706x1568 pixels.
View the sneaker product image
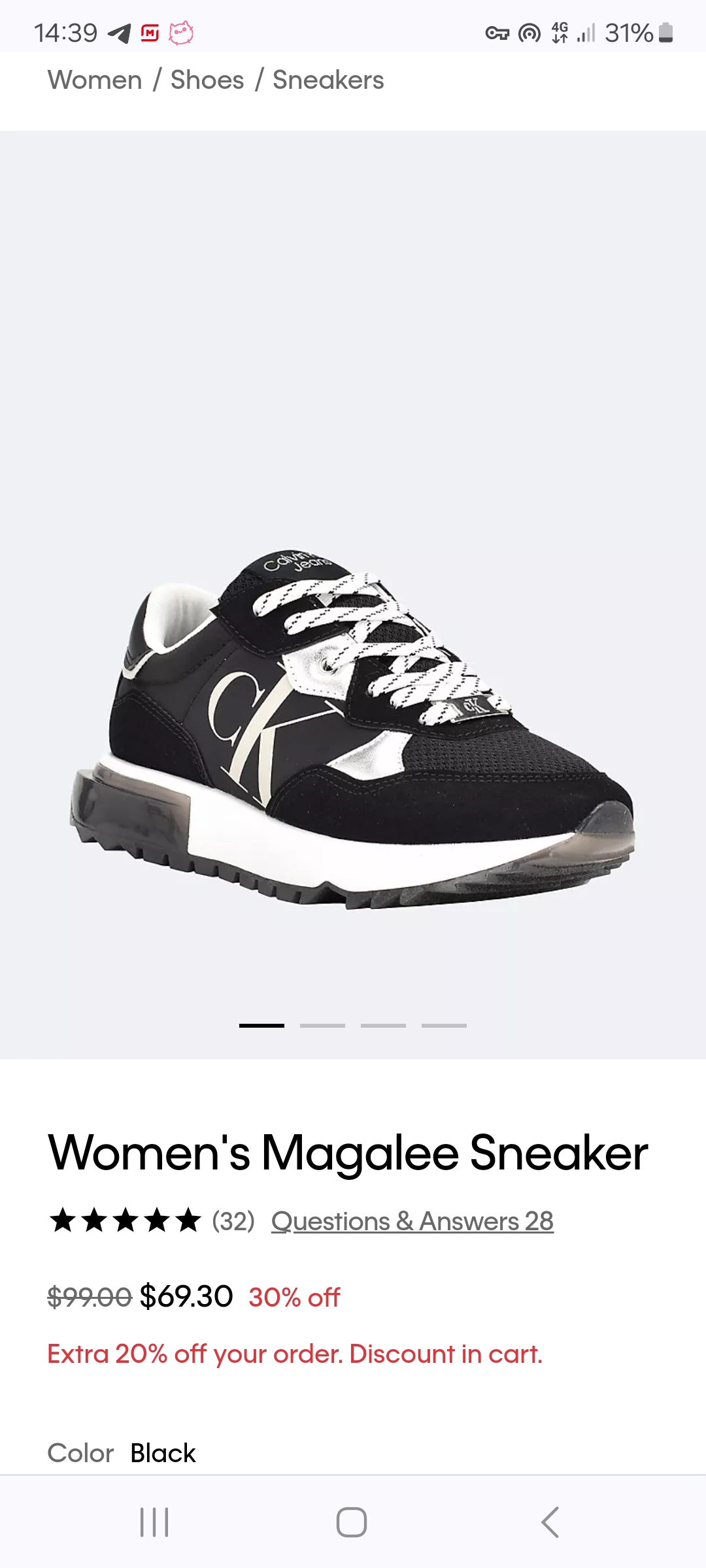tap(353, 725)
